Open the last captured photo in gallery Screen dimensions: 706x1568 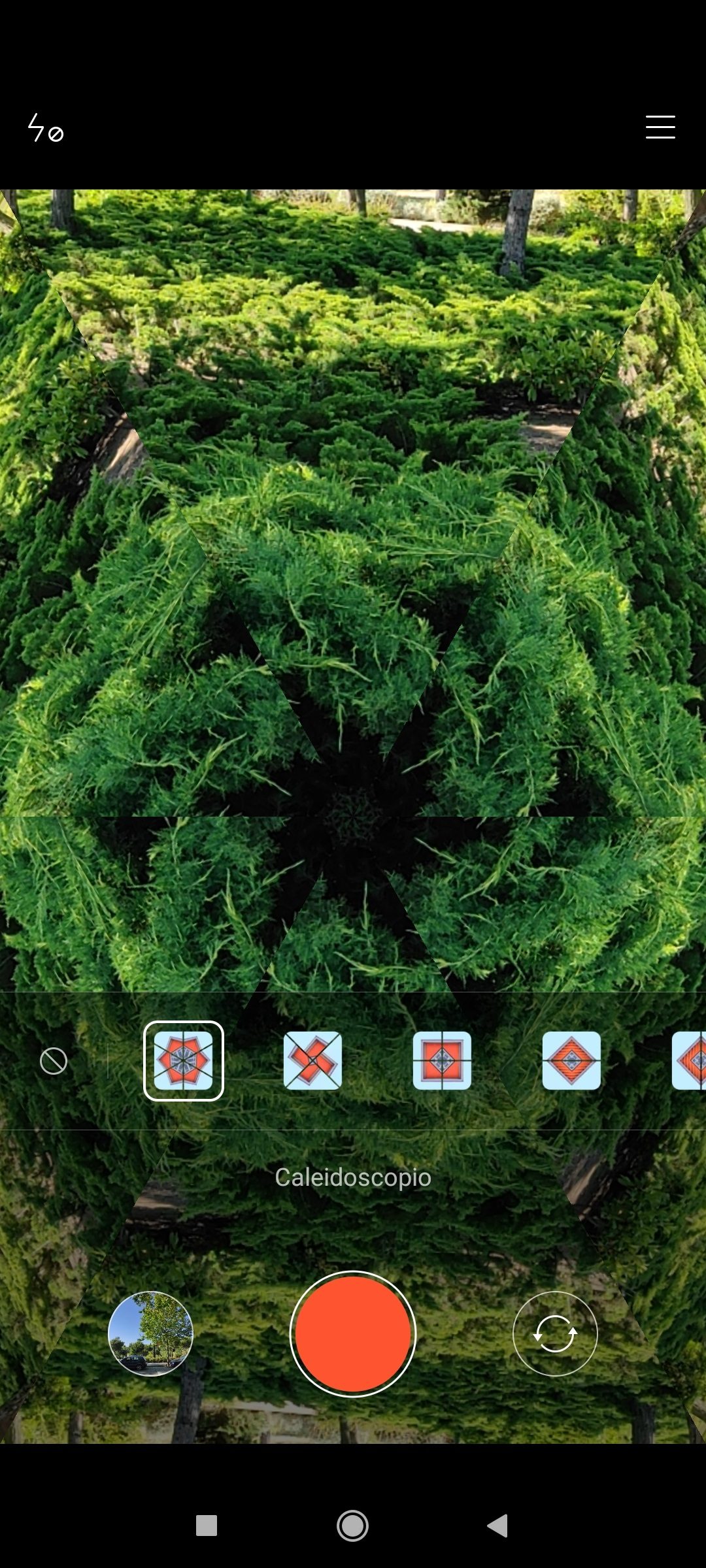tap(150, 1334)
